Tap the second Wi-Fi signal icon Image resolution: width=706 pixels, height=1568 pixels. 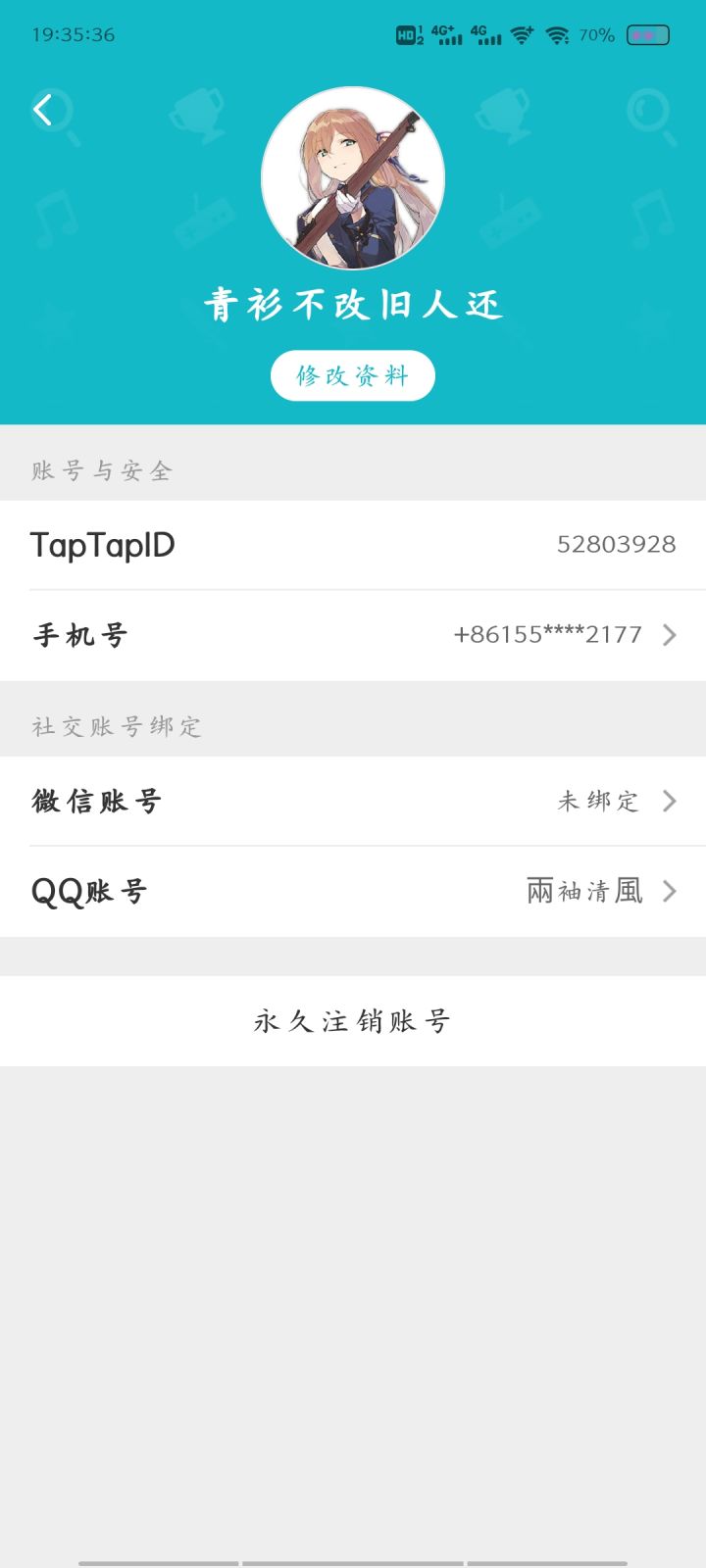click(559, 34)
